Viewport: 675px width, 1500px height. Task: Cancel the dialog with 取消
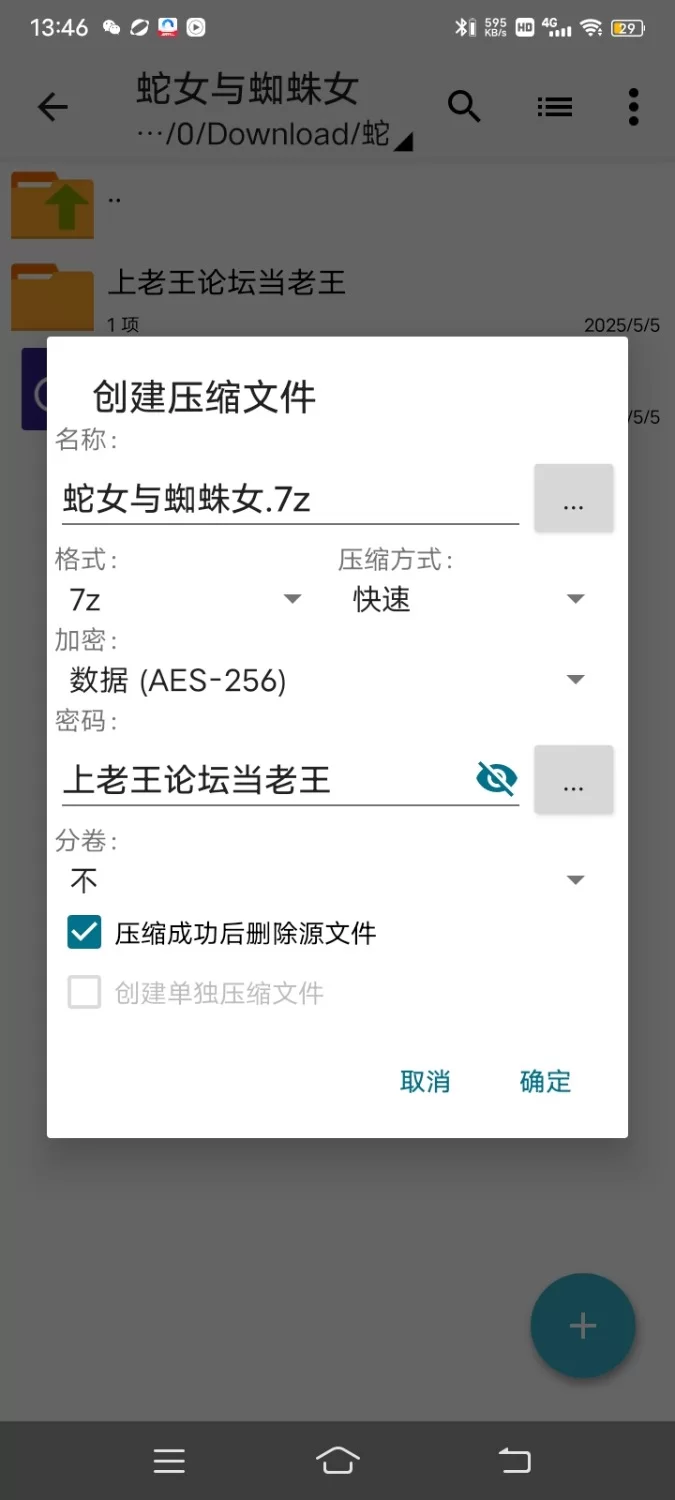tap(425, 1081)
